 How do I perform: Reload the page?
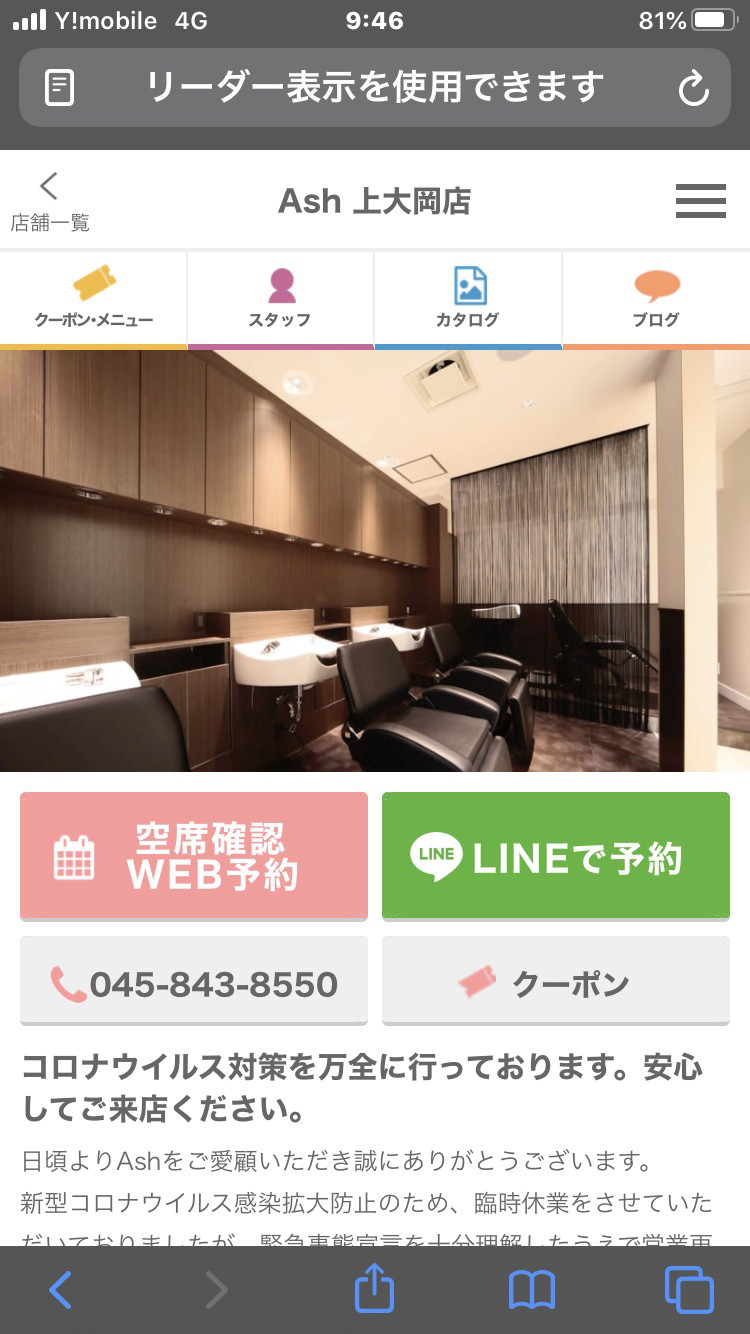coord(693,88)
